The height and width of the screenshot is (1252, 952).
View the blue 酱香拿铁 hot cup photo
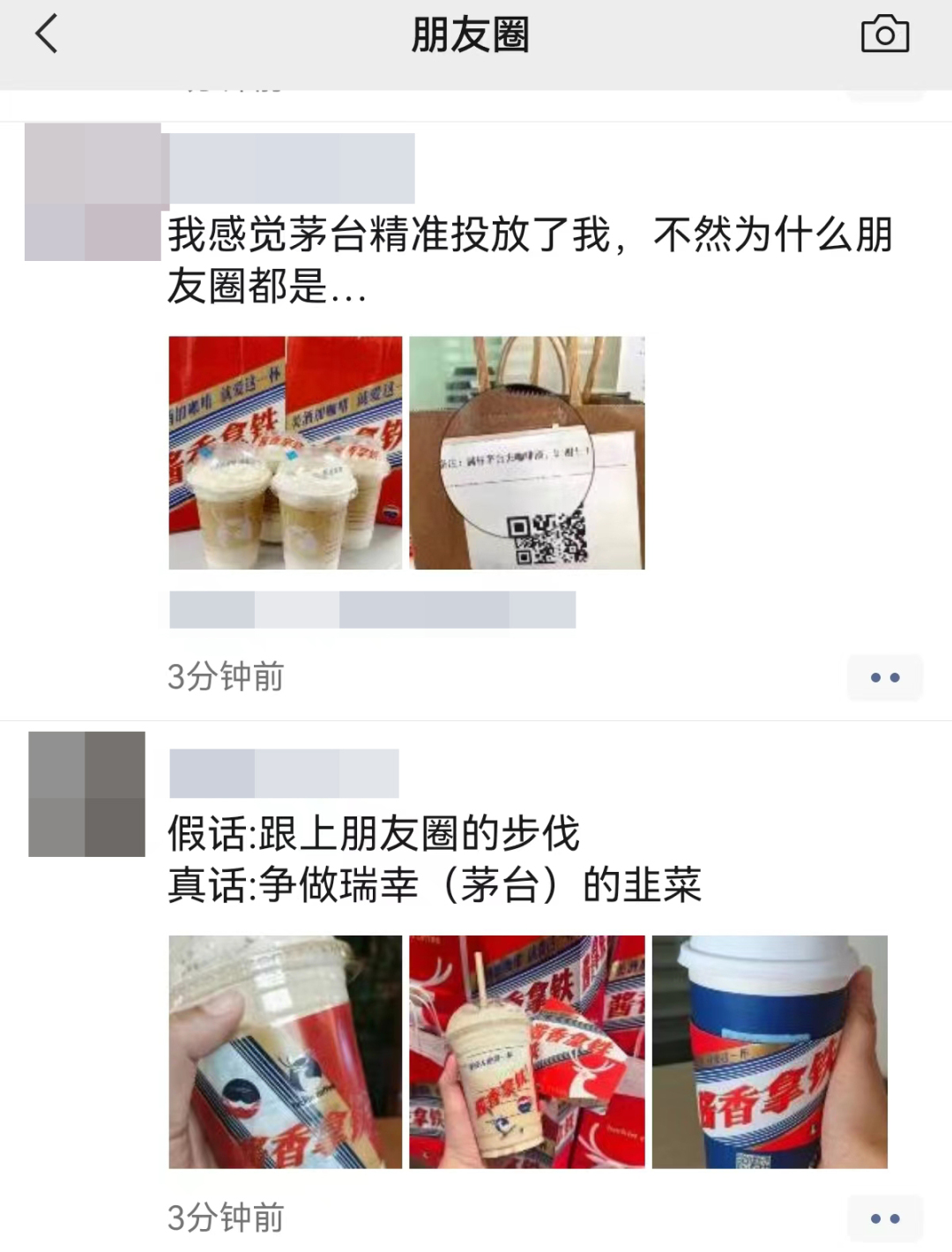pyautogui.click(x=769, y=1051)
